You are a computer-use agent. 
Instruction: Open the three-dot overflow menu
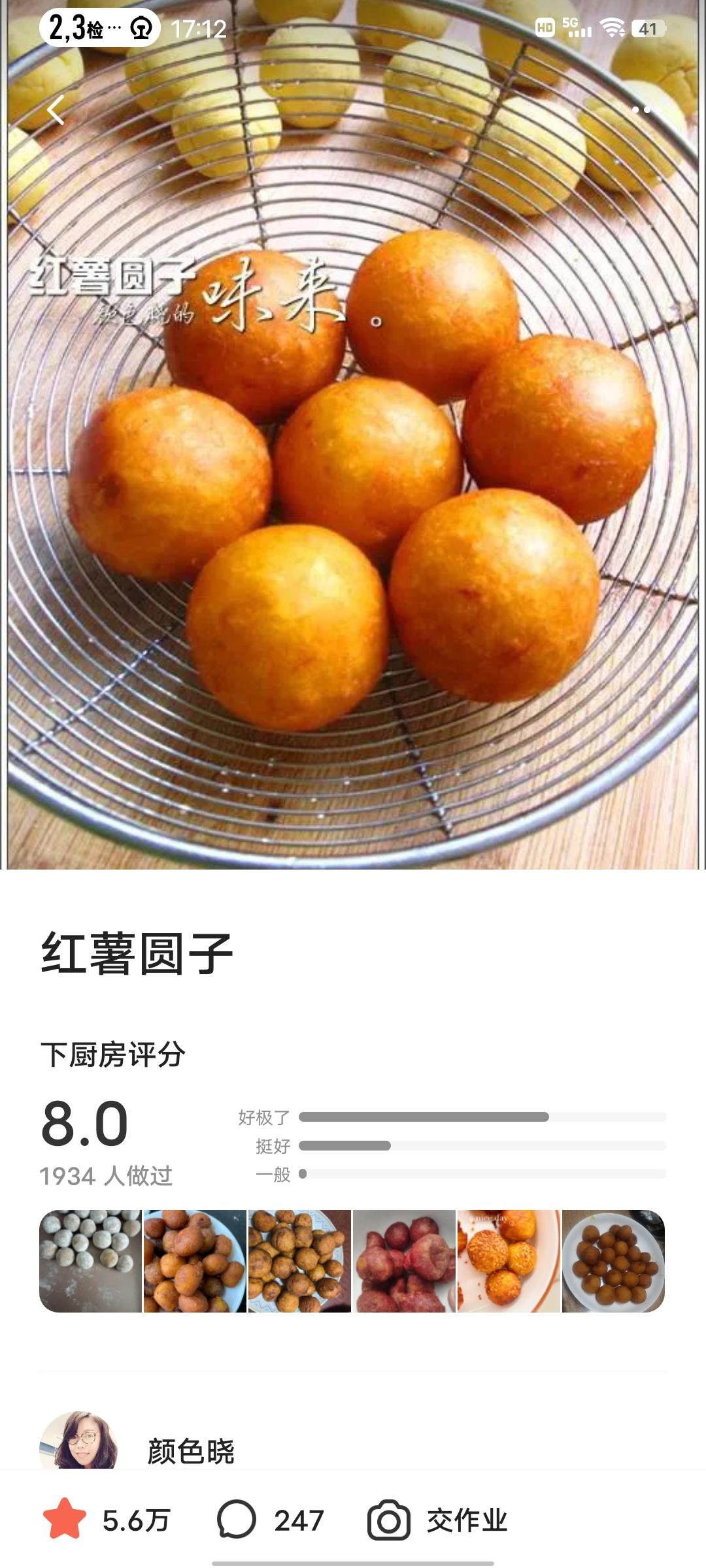(641, 110)
